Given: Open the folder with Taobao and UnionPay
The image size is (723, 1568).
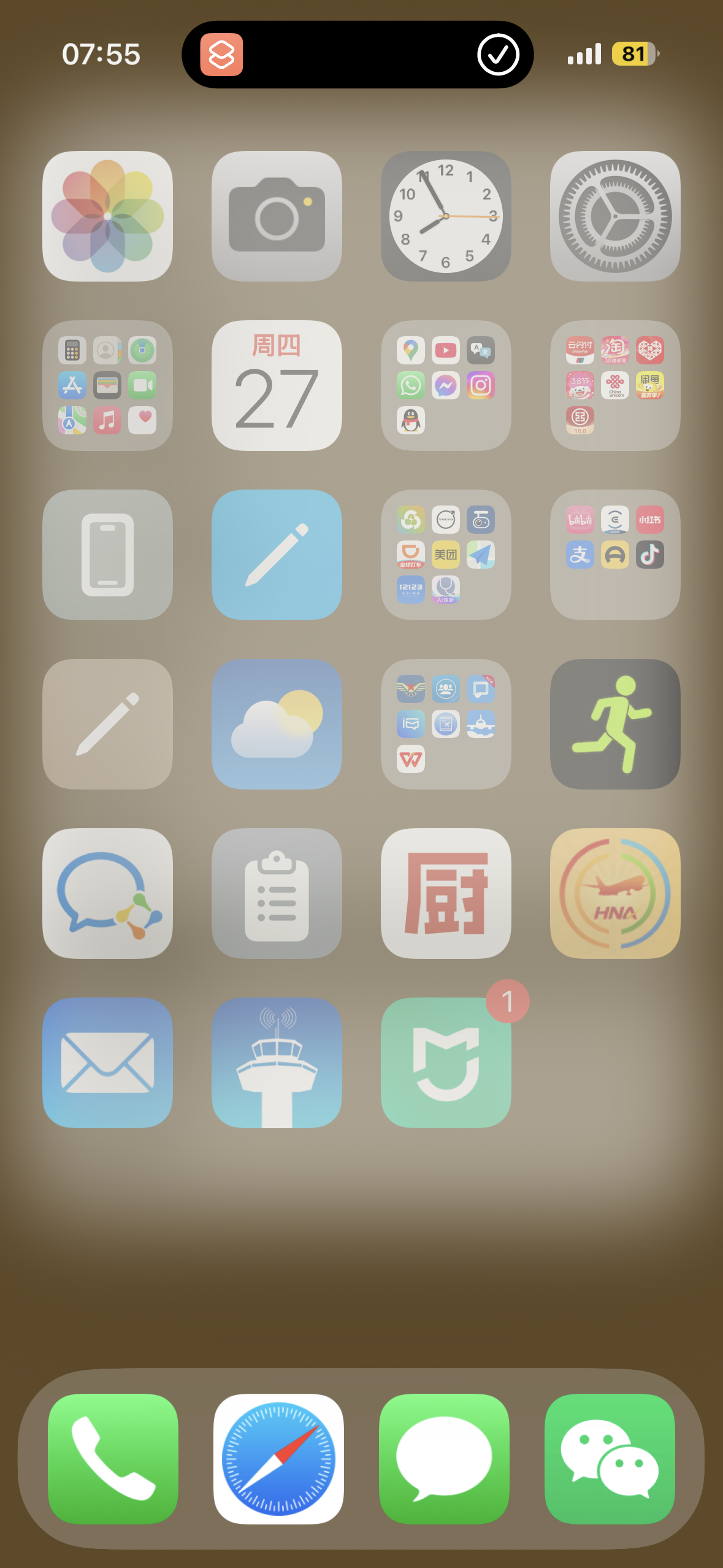Looking at the screenshot, I should point(615,385).
